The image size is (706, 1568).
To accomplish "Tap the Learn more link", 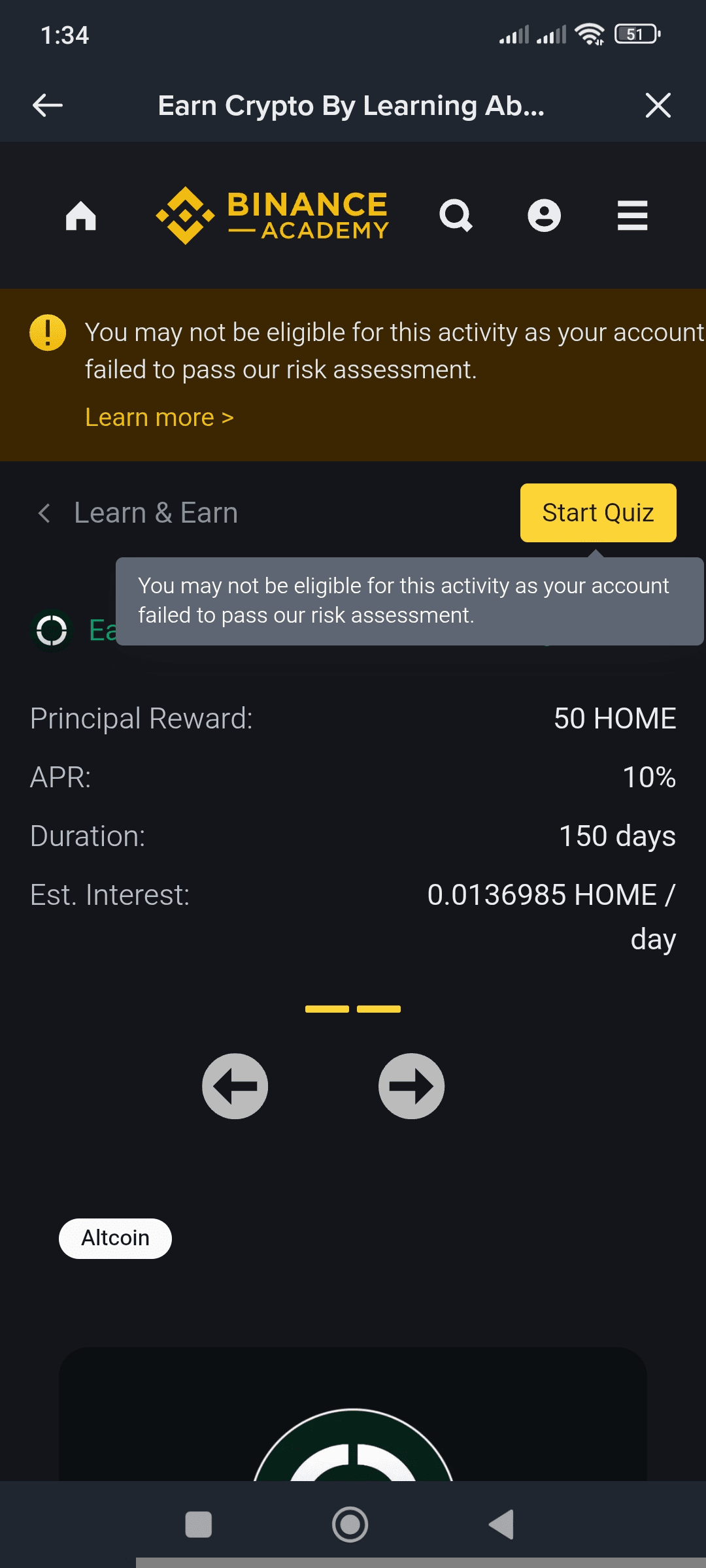I will (x=159, y=417).
